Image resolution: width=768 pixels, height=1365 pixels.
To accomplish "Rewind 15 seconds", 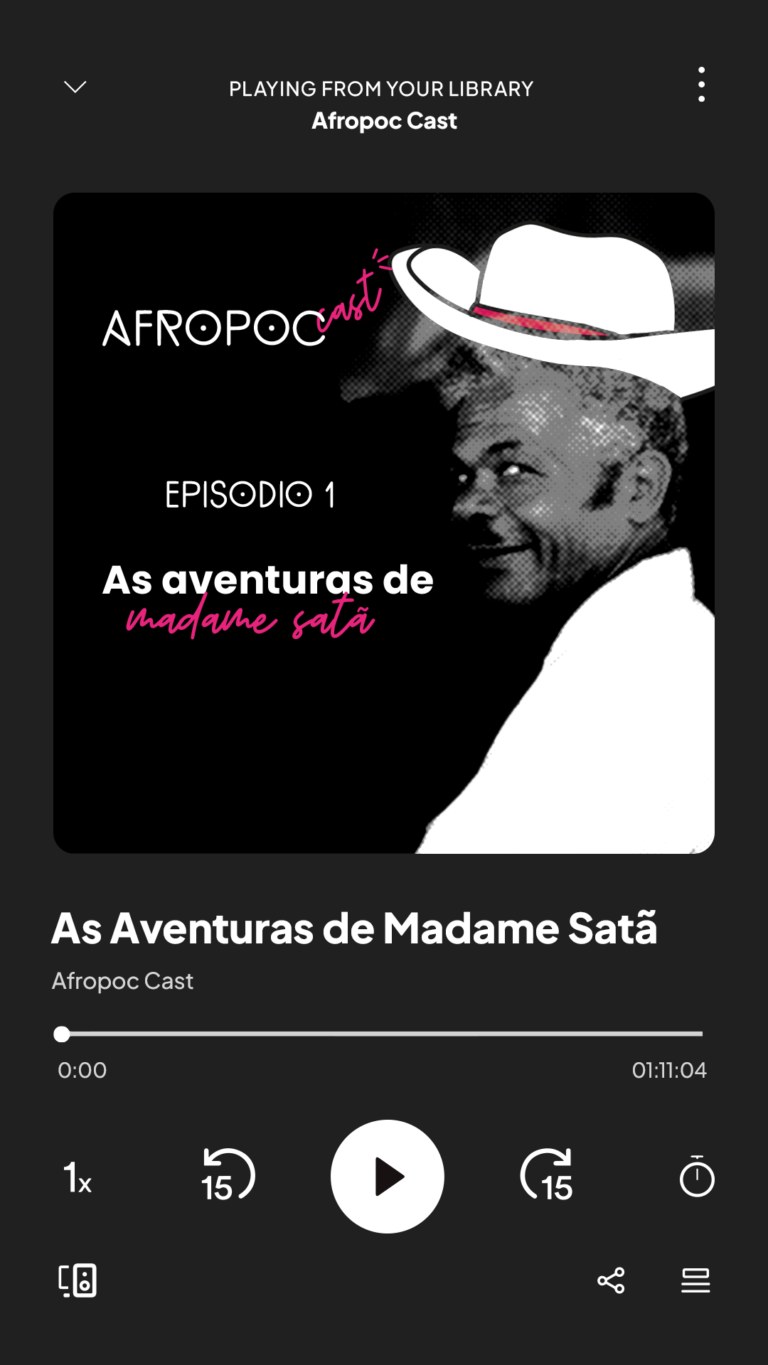I will tap(227, 1176).
